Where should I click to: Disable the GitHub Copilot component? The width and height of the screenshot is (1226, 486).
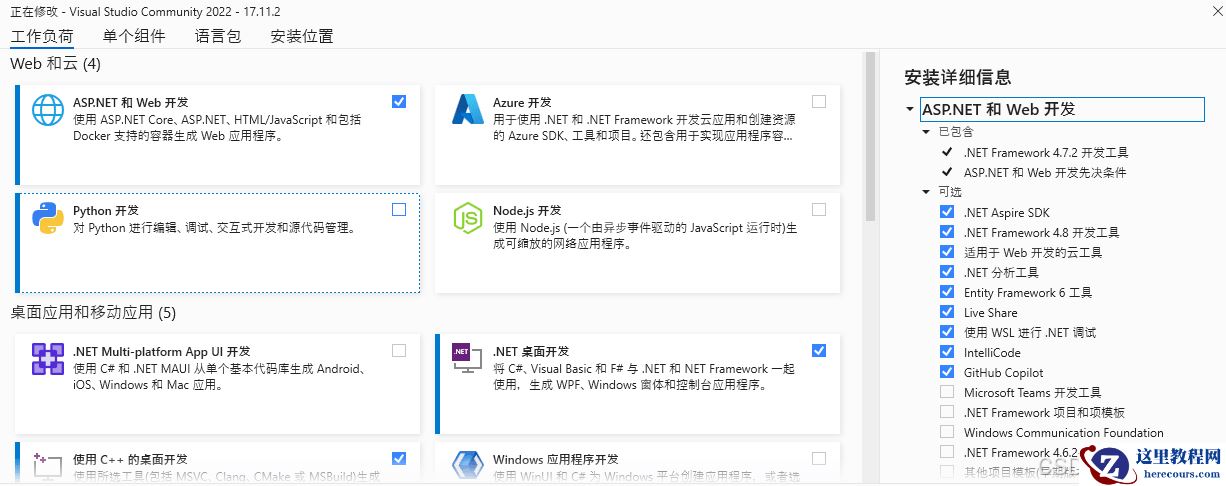point(947,372)
